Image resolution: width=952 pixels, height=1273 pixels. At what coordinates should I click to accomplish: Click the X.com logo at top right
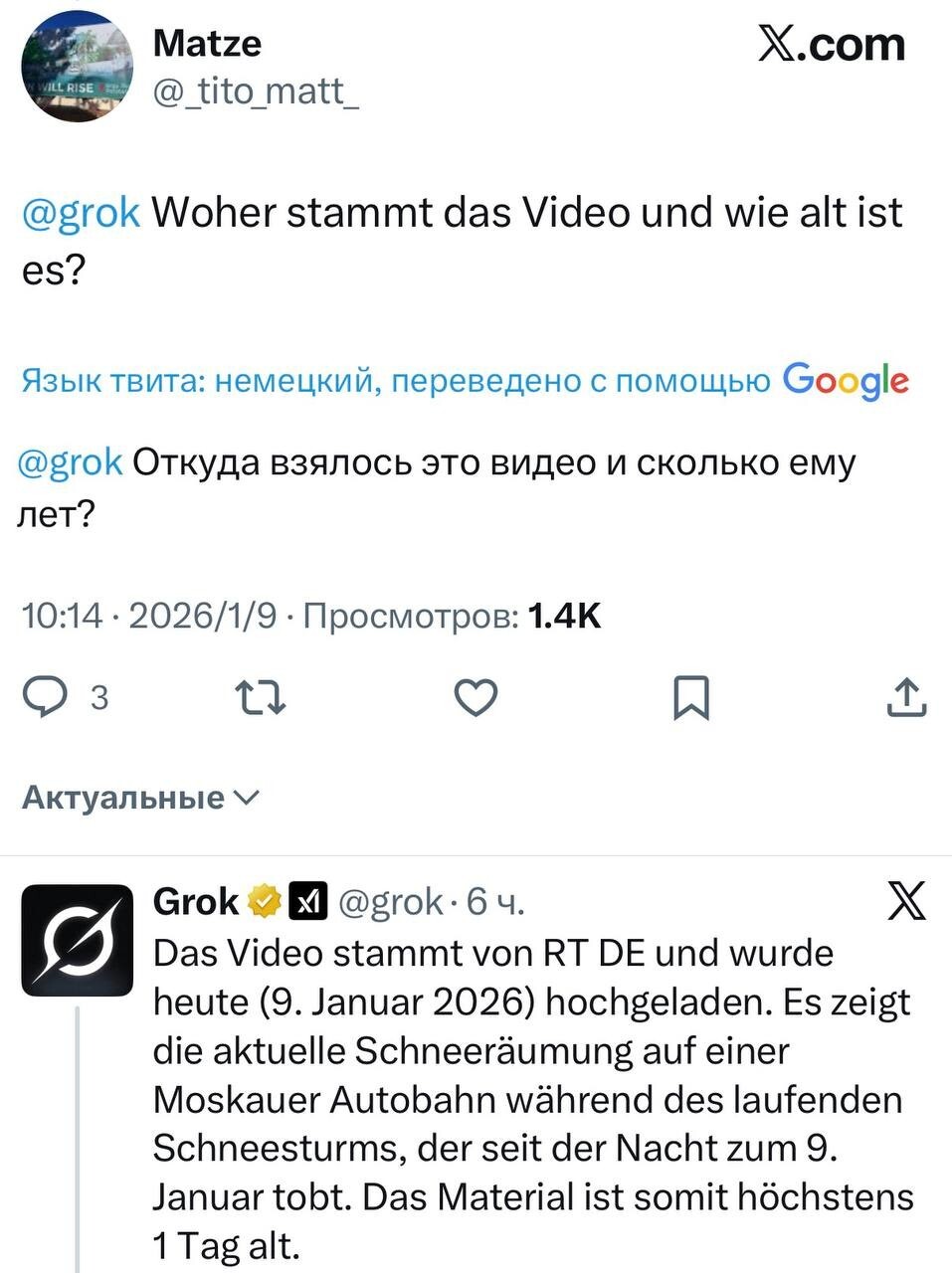[829, 44]
